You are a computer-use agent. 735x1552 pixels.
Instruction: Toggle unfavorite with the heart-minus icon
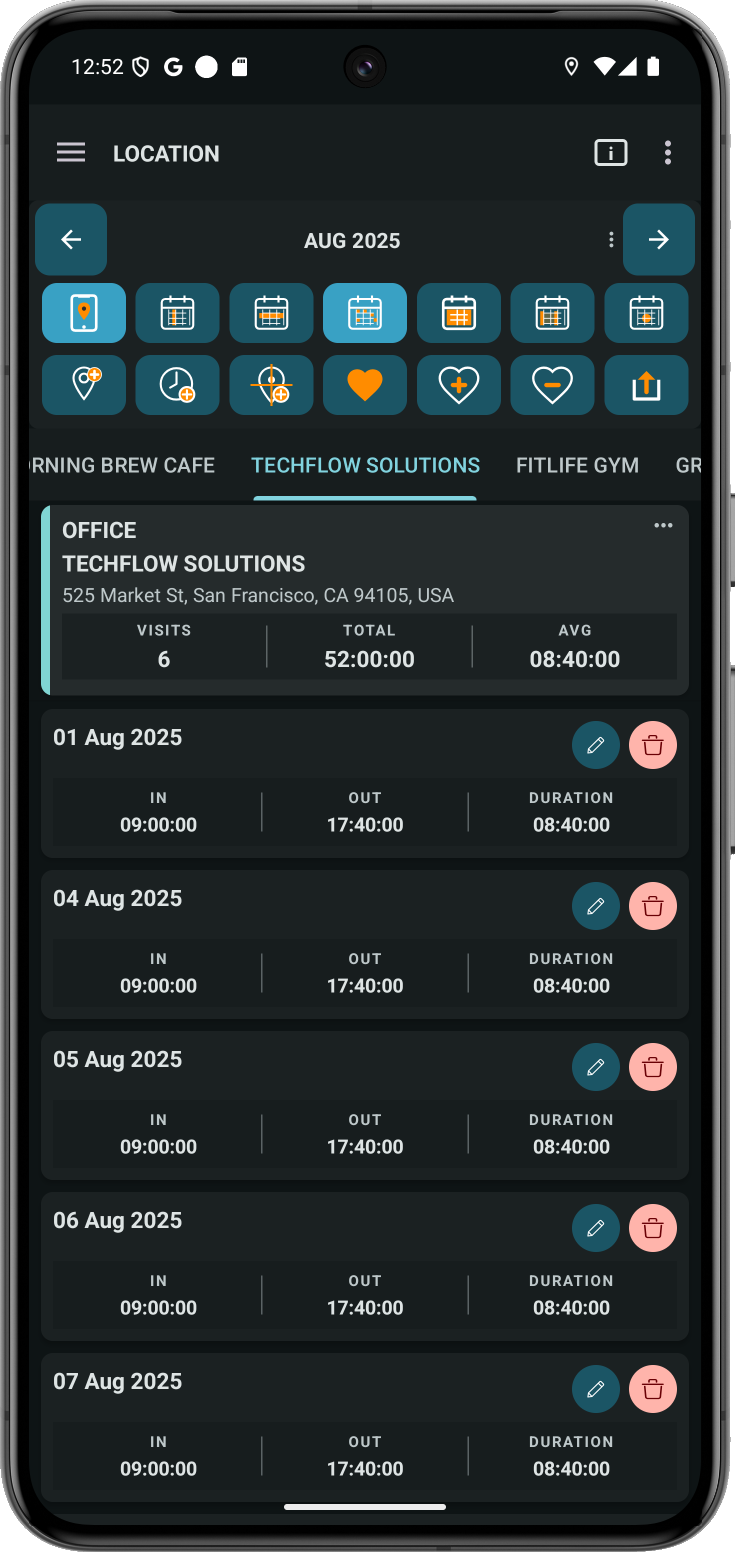[x=552, y=385]
